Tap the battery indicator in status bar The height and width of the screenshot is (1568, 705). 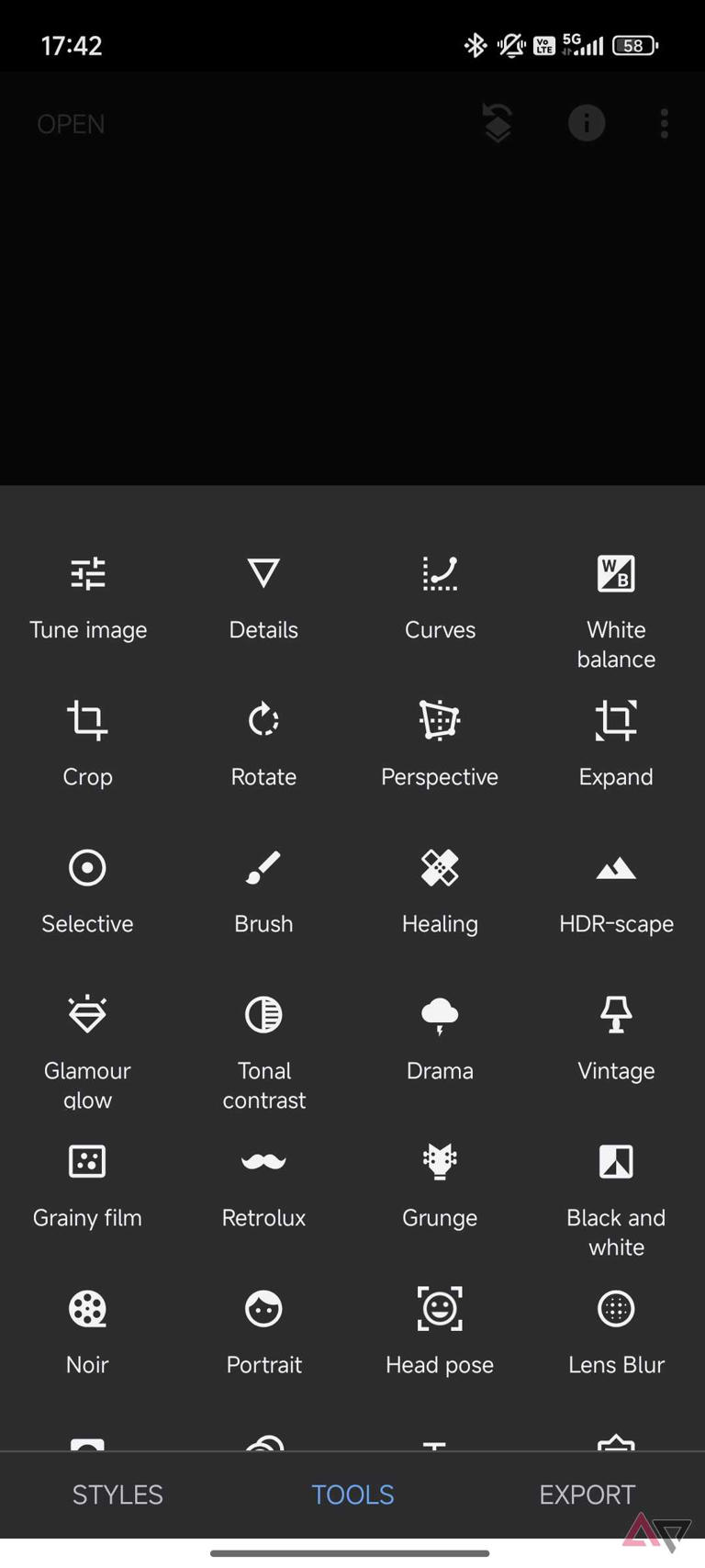(x=633, y=45)
